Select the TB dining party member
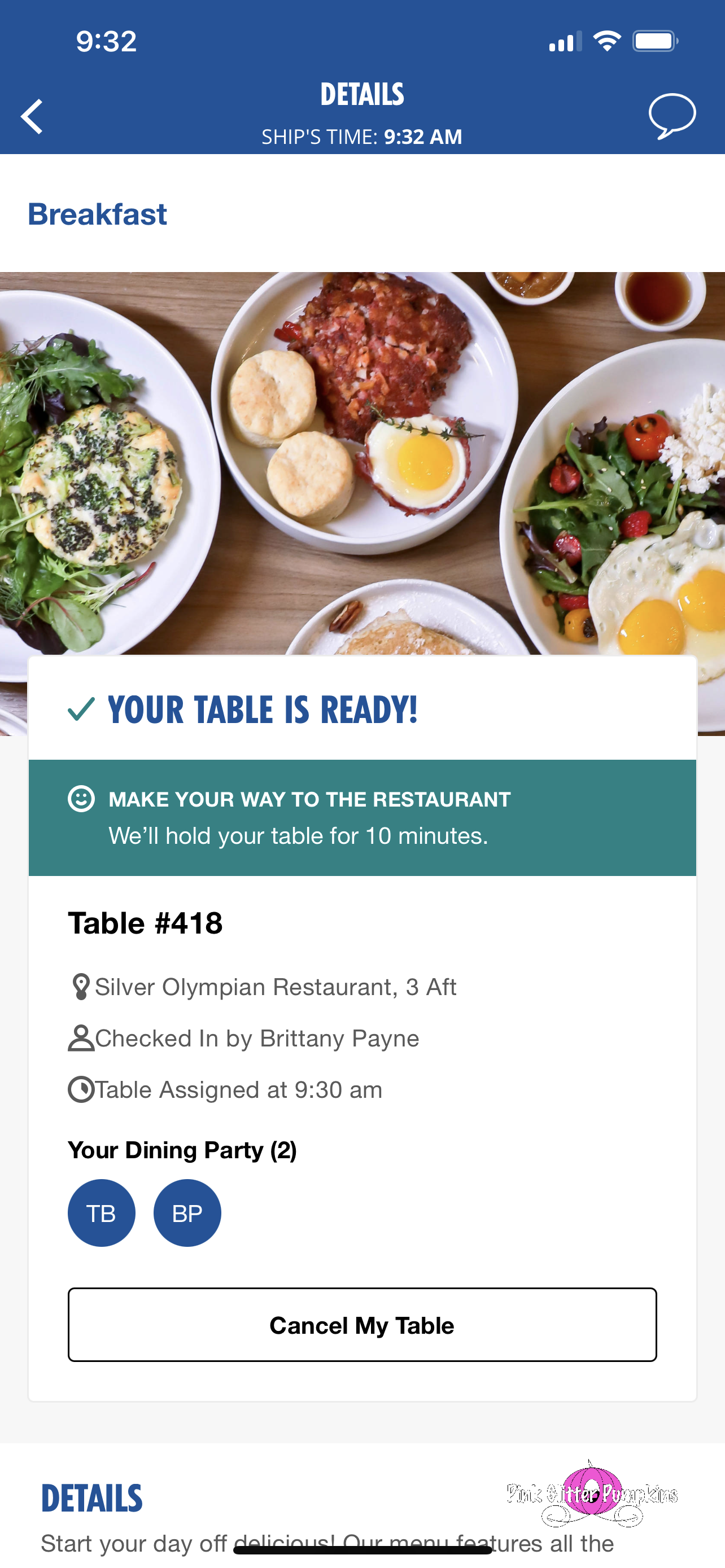Viewport: 725px width, 1568px height. [x=101, y=1213]
